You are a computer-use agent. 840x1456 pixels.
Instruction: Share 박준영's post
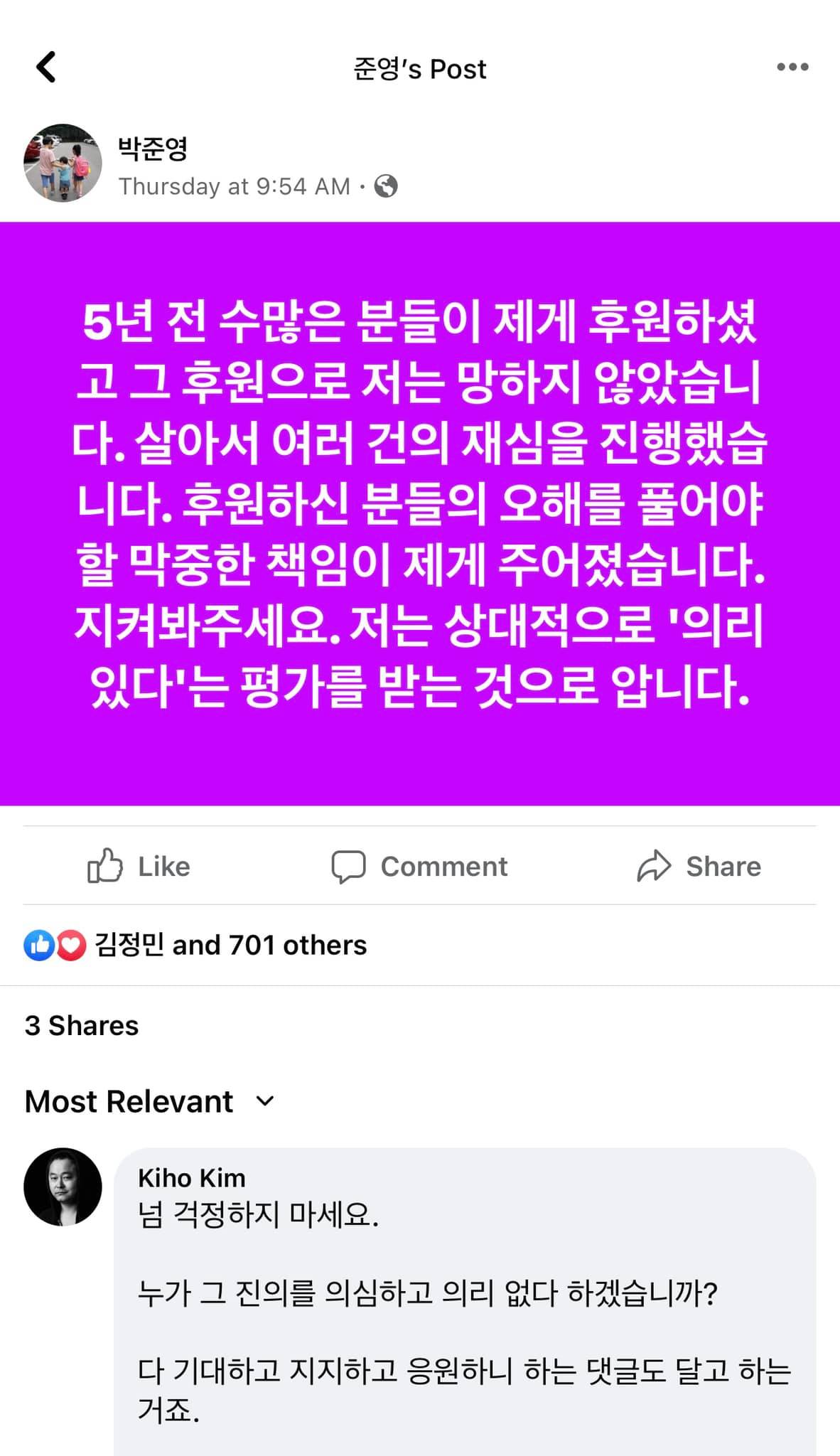[x=699, y=866]
